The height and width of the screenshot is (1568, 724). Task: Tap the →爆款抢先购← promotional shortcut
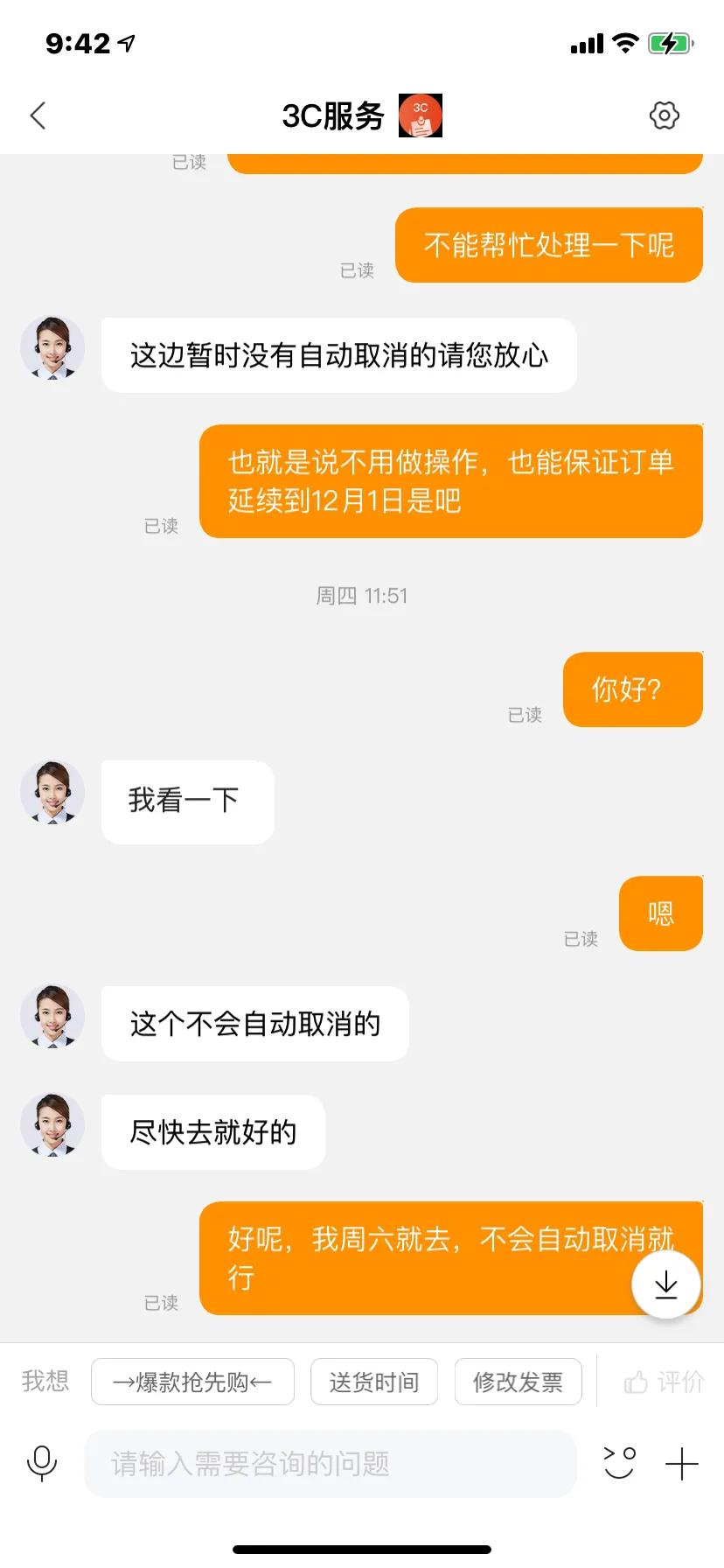pyautogui.click(x=192, y=1381)
